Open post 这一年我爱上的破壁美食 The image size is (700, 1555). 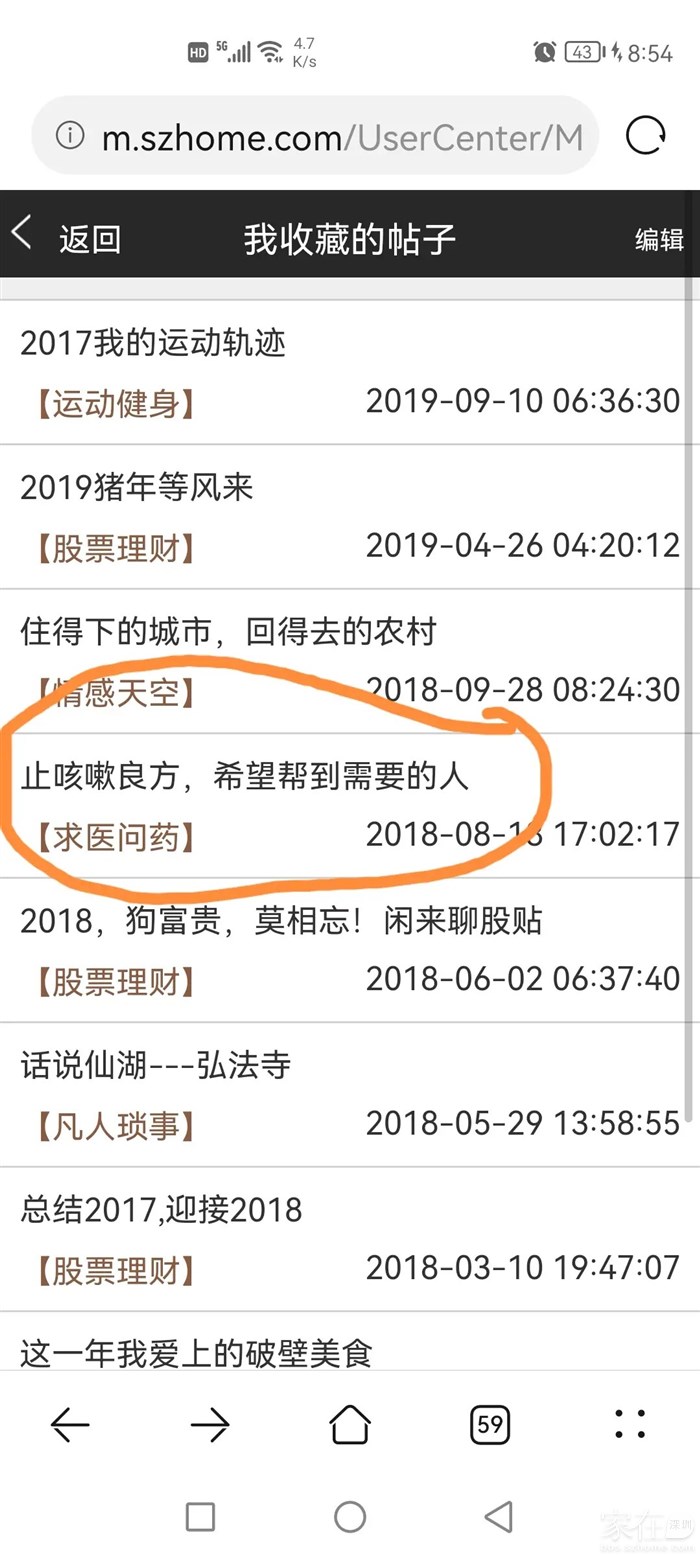196,1354
